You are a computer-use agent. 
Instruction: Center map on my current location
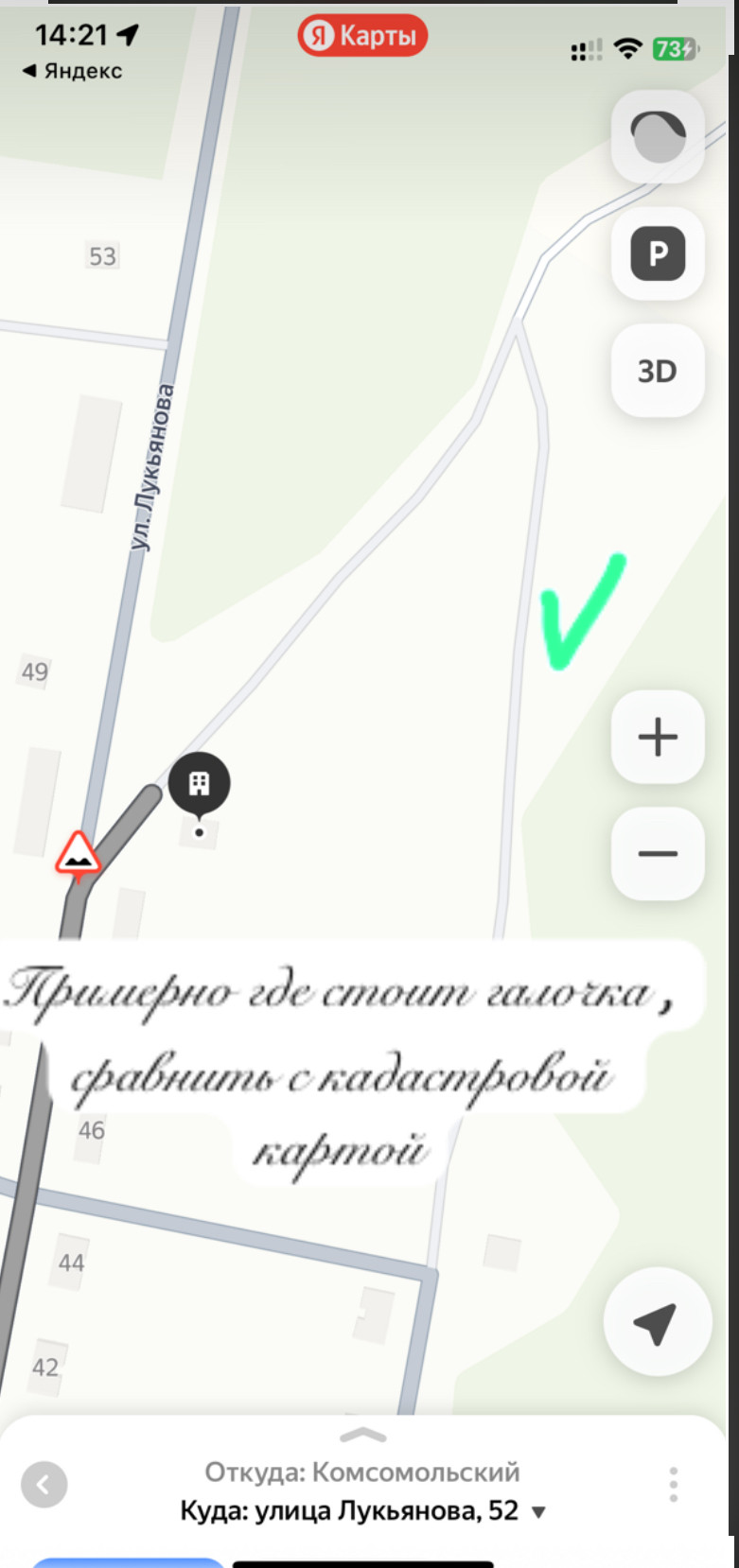(x=656, y=1322)
